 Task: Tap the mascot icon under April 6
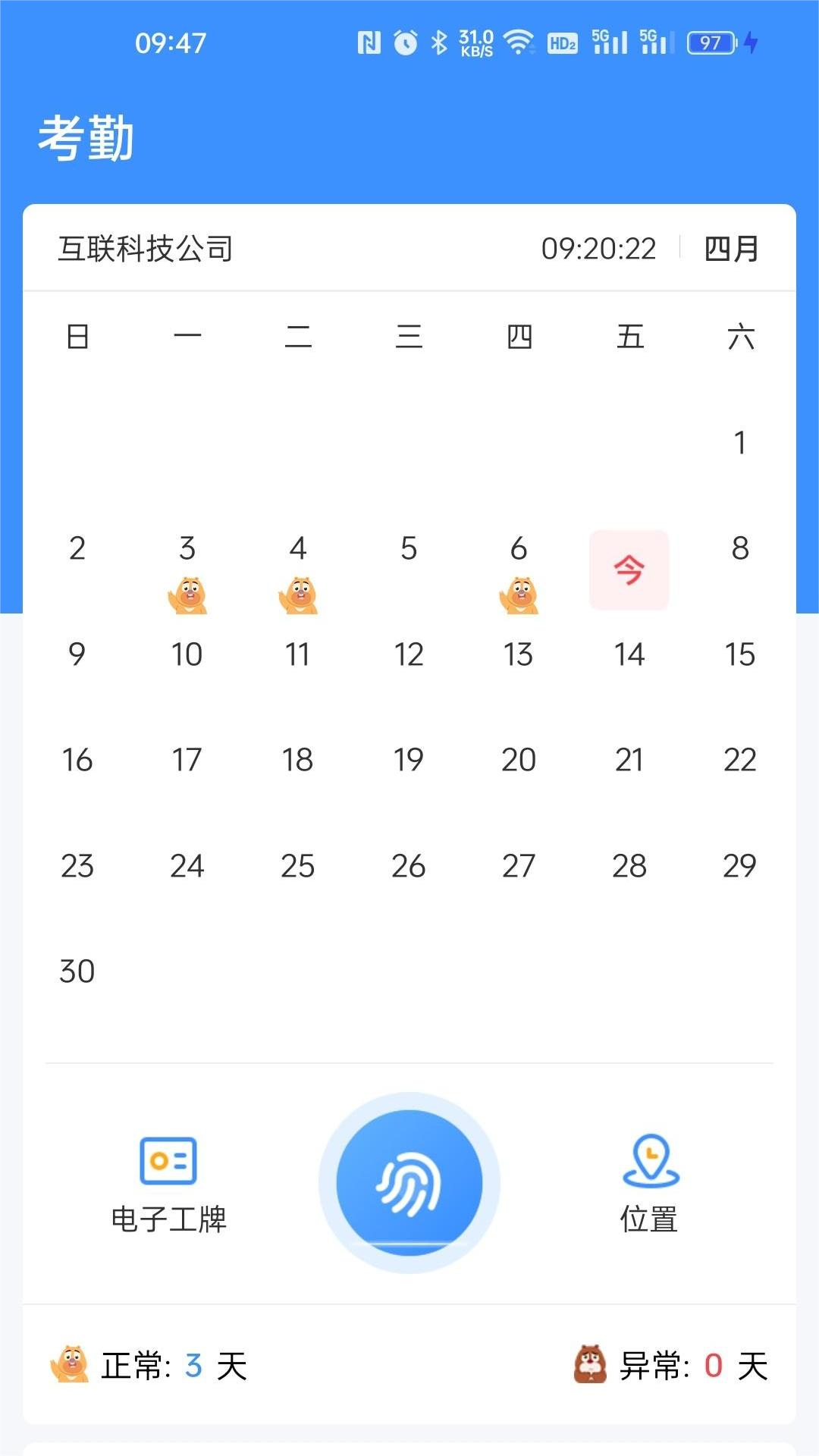pyautogui.click(x=519, y=595)
